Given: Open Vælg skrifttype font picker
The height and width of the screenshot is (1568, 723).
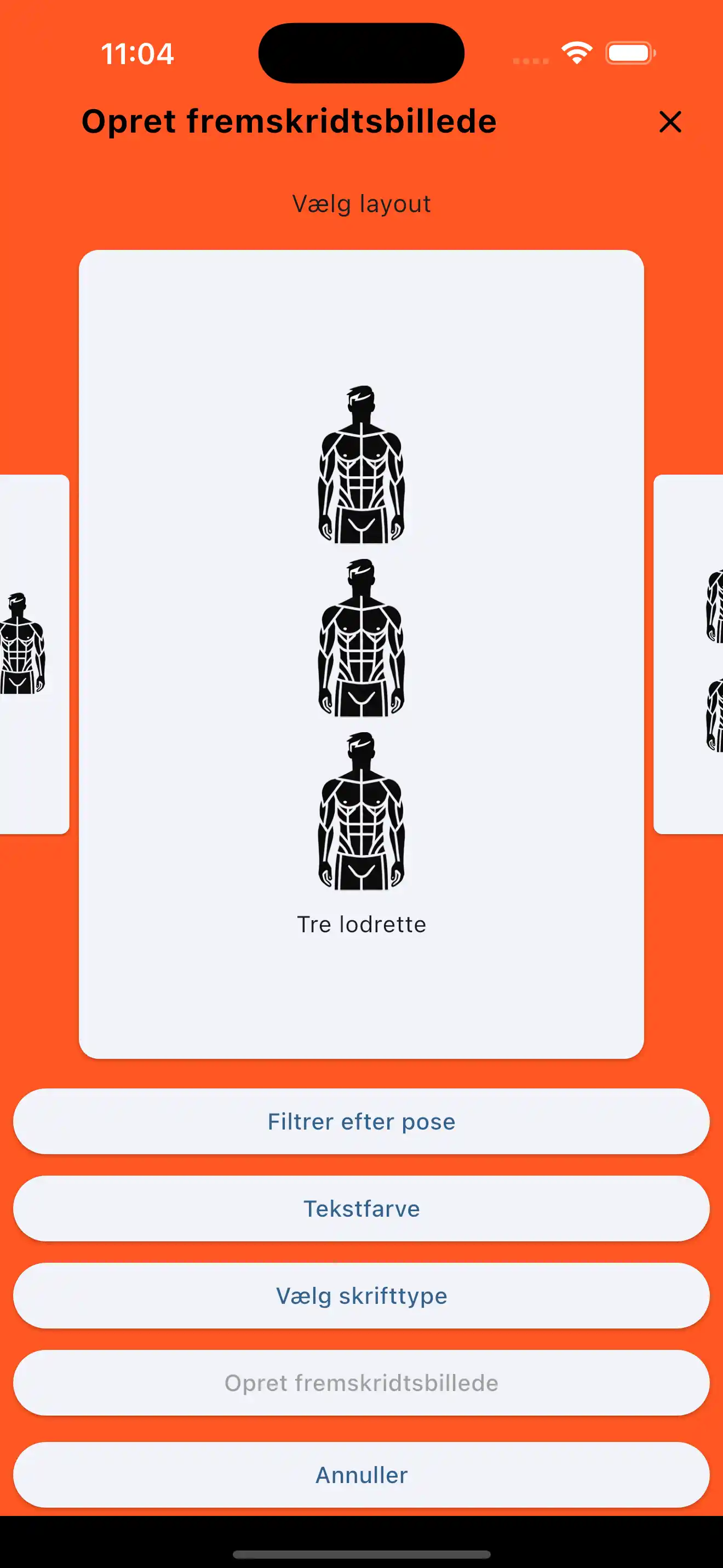Looking at the screenshot, I should click(x=361, y=1295).
